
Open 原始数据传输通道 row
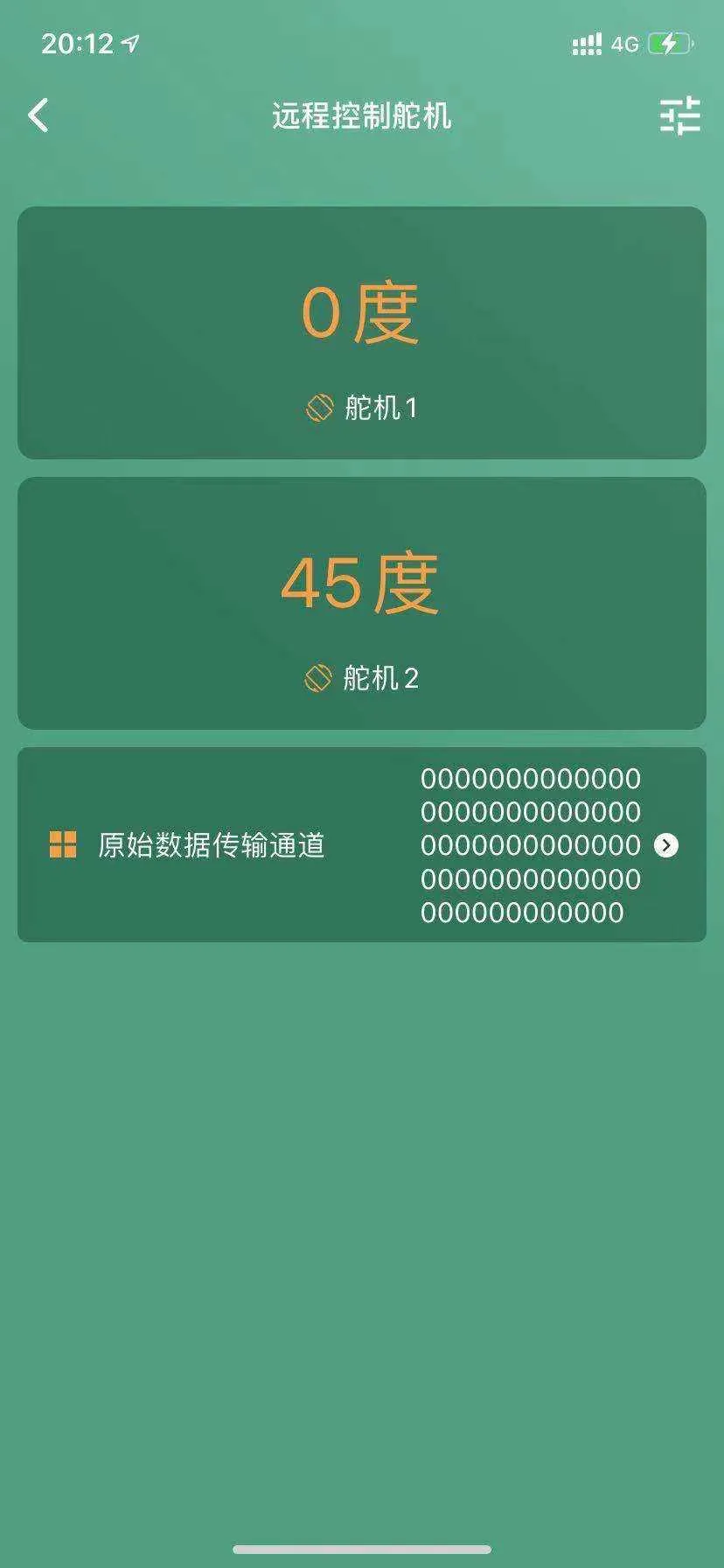coord(361,844)
